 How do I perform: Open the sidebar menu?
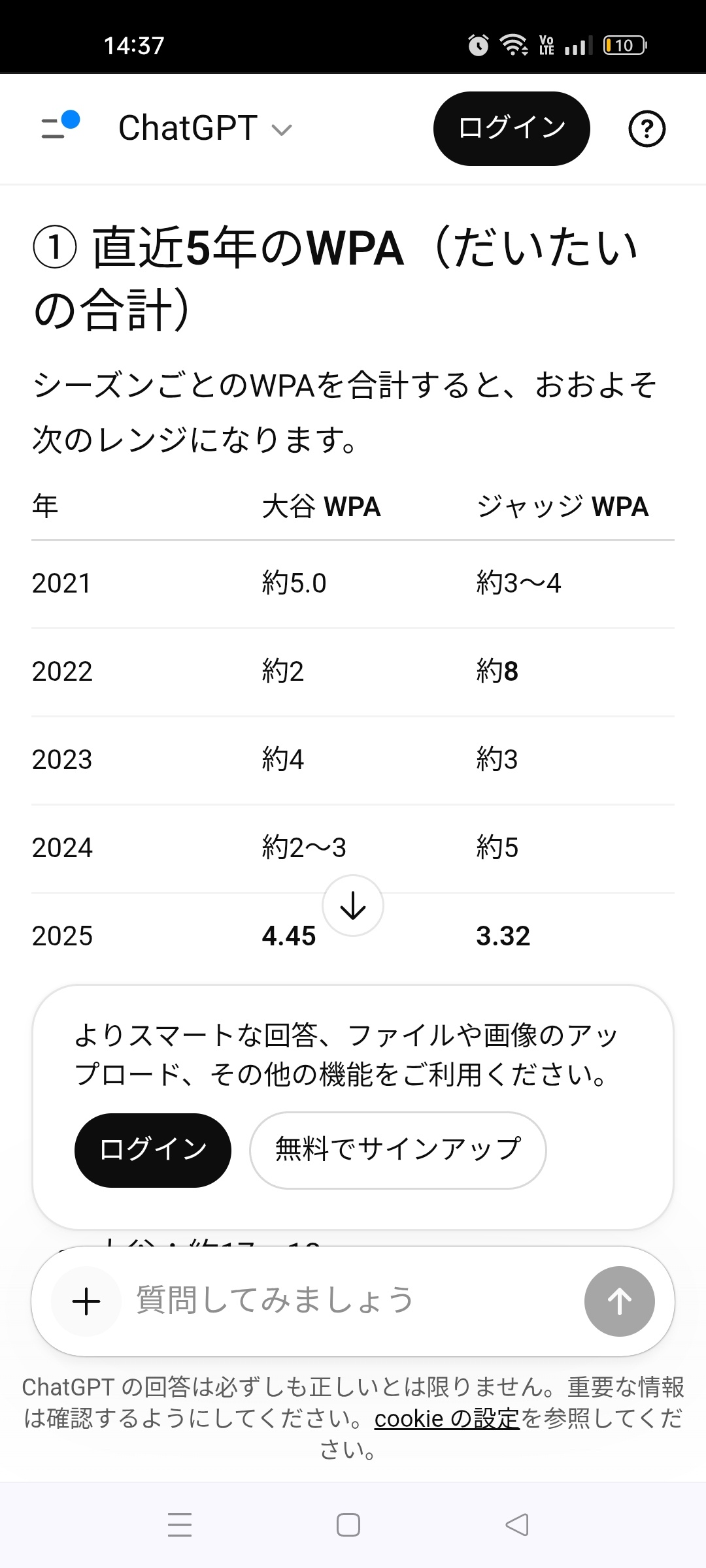point(59,127)
